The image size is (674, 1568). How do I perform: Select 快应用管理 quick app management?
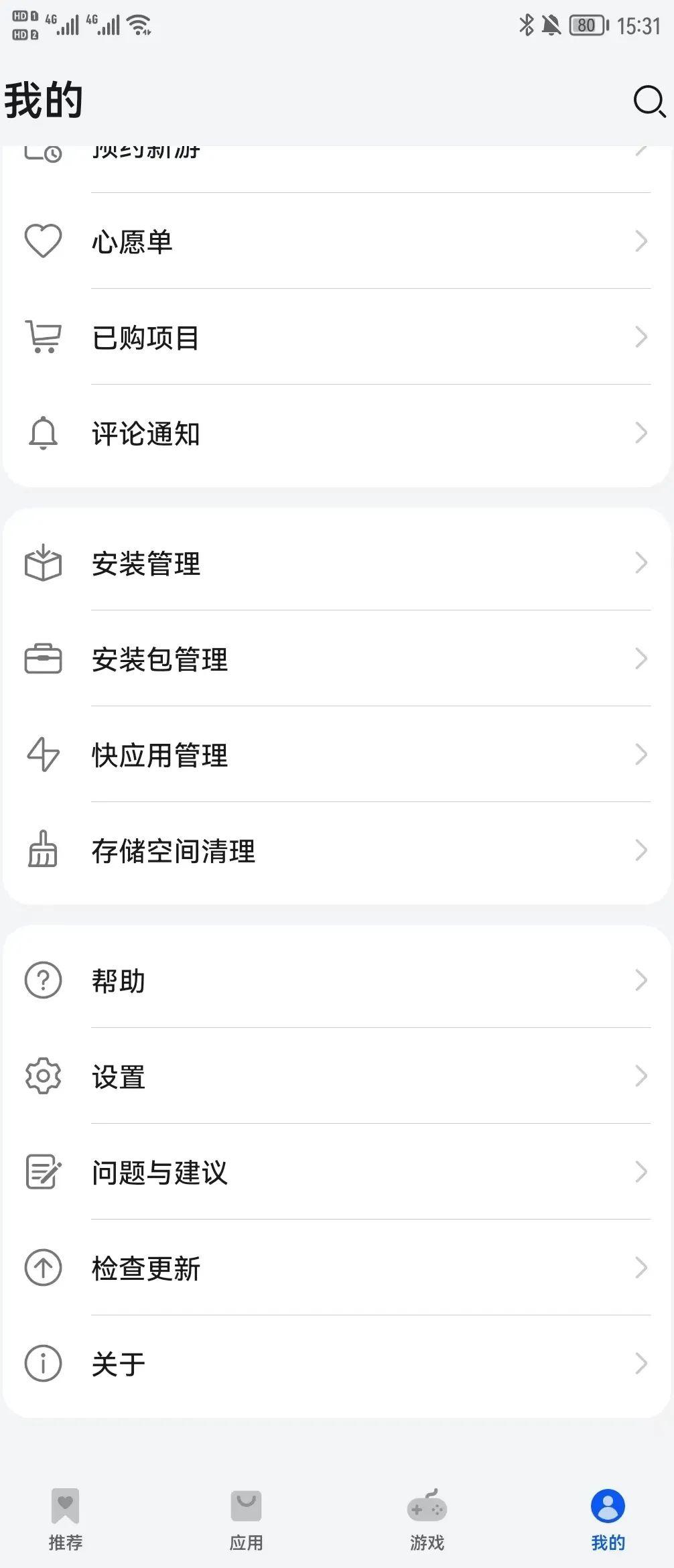(x=336, y=755)
